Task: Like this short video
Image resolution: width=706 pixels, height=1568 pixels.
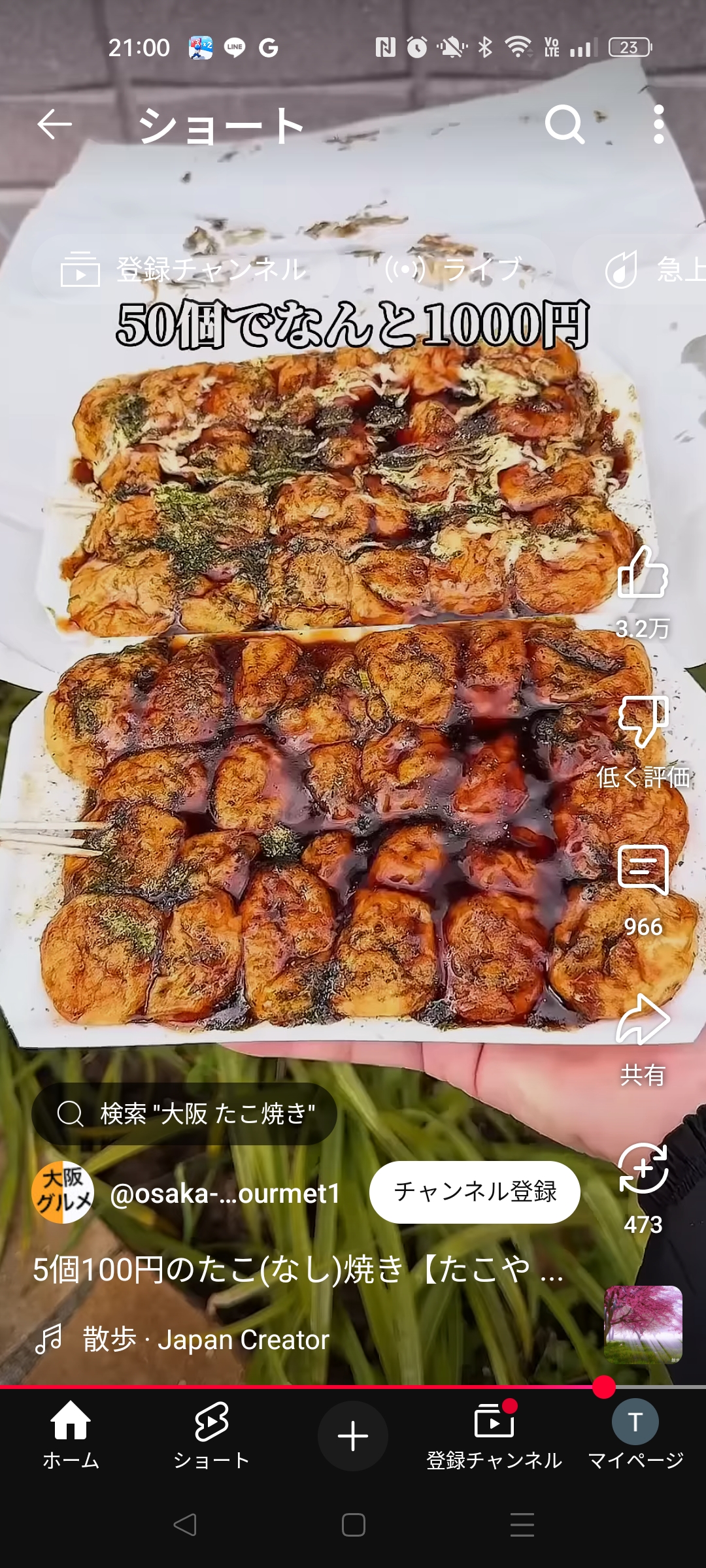Action: [x=643, y=572]
